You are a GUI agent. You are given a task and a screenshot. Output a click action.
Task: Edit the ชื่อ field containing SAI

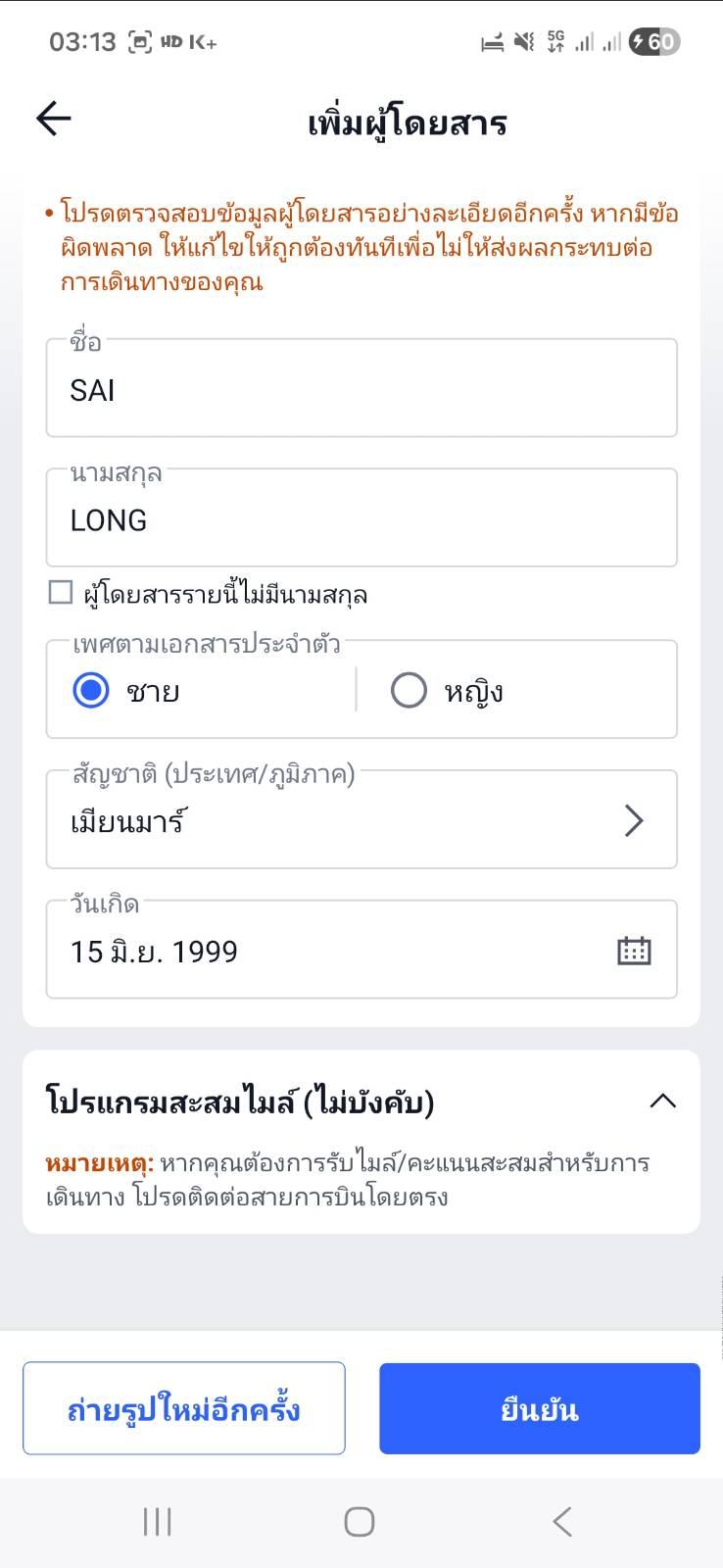click(x=361, y=390)
